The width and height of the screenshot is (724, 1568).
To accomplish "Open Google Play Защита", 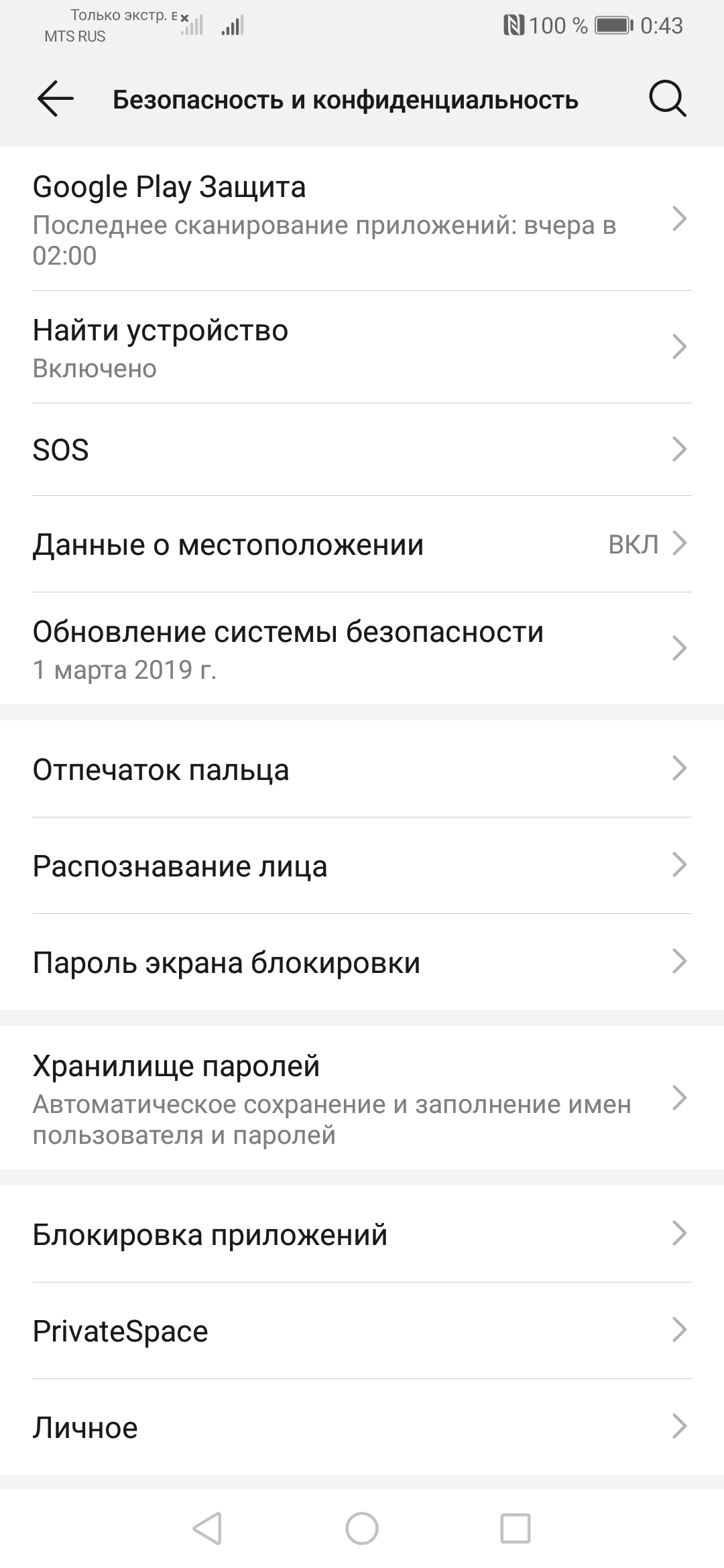I will tap(362, 219).
